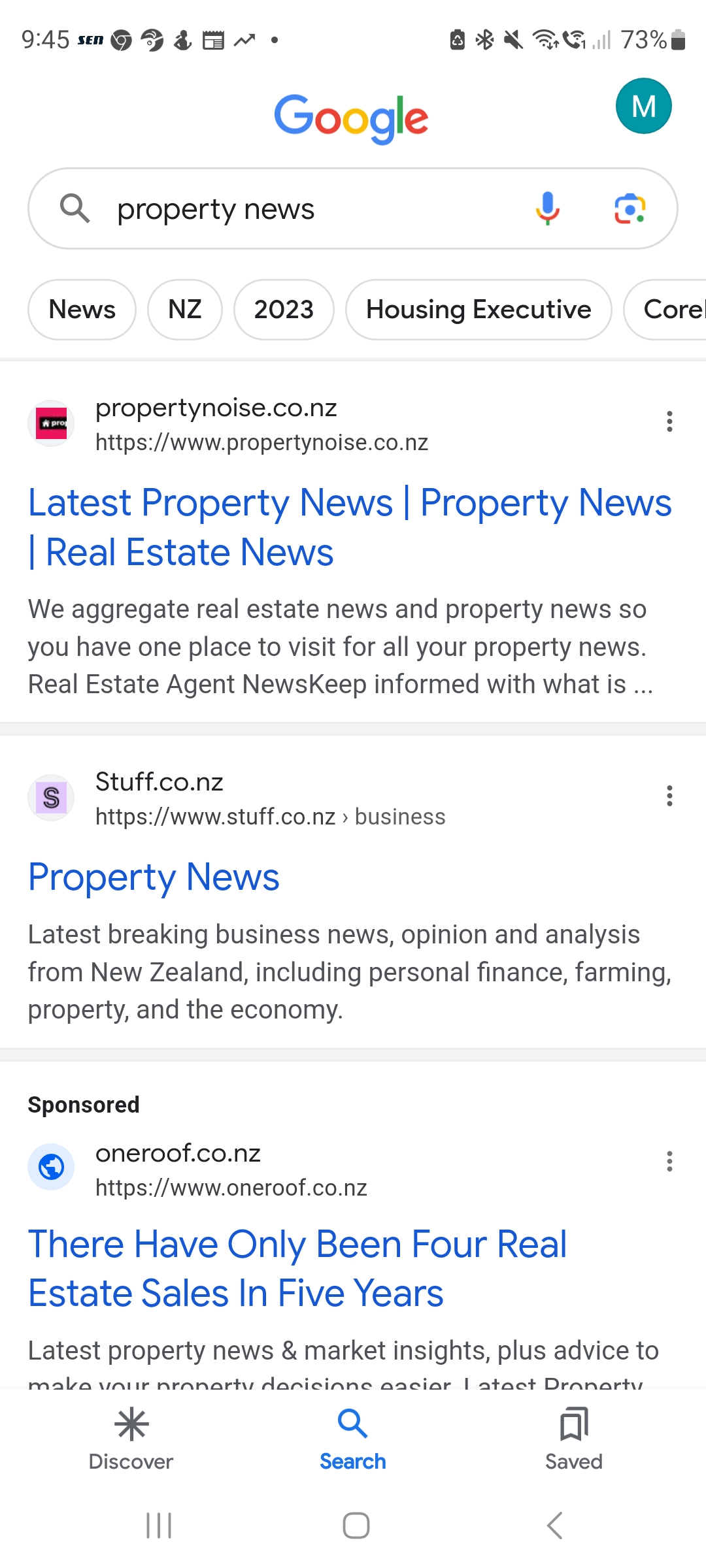Go back using the system back button

point(554,1526)
